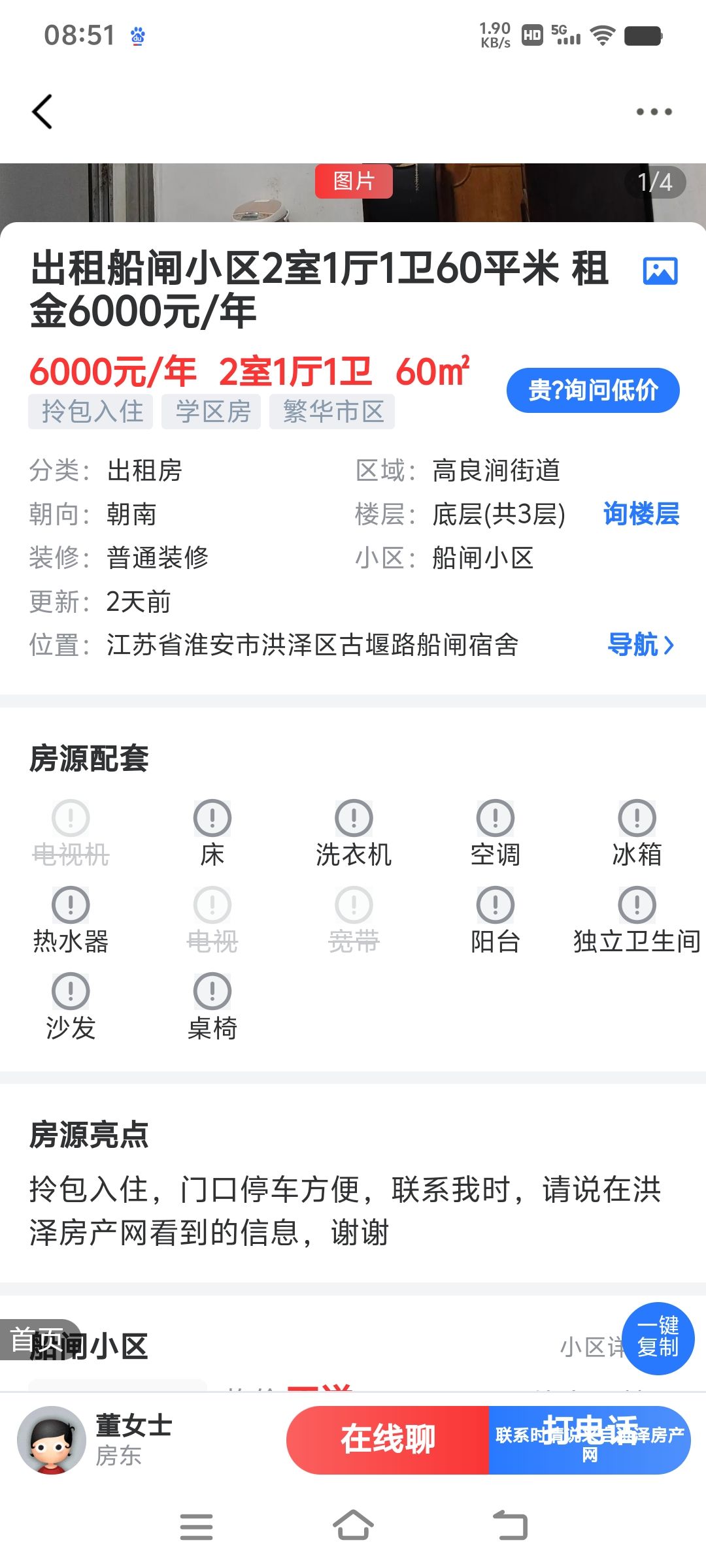Tap the system back button
The image size is (706, 1568).
click(510, 1526)
